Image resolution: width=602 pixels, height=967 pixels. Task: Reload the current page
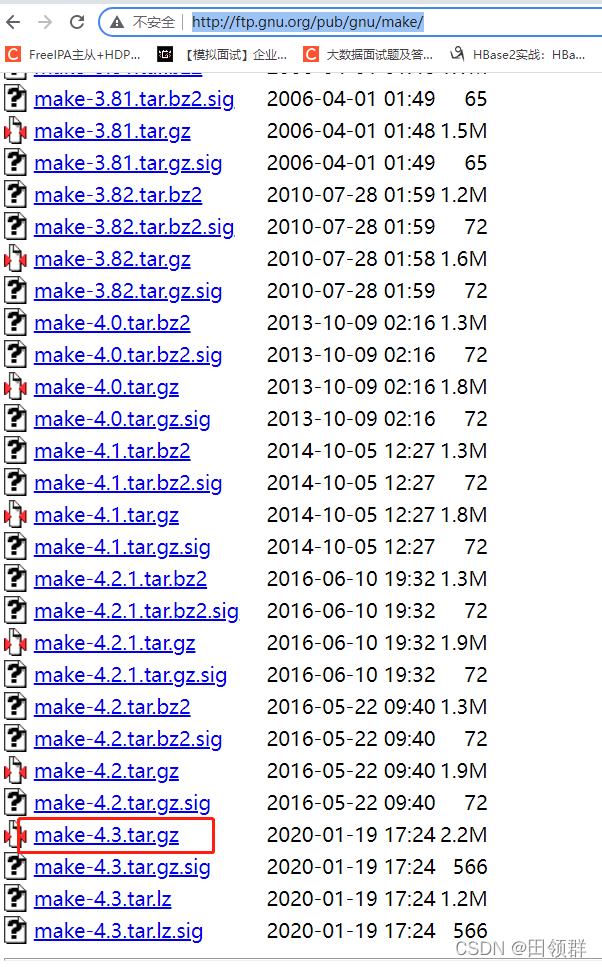77,21
